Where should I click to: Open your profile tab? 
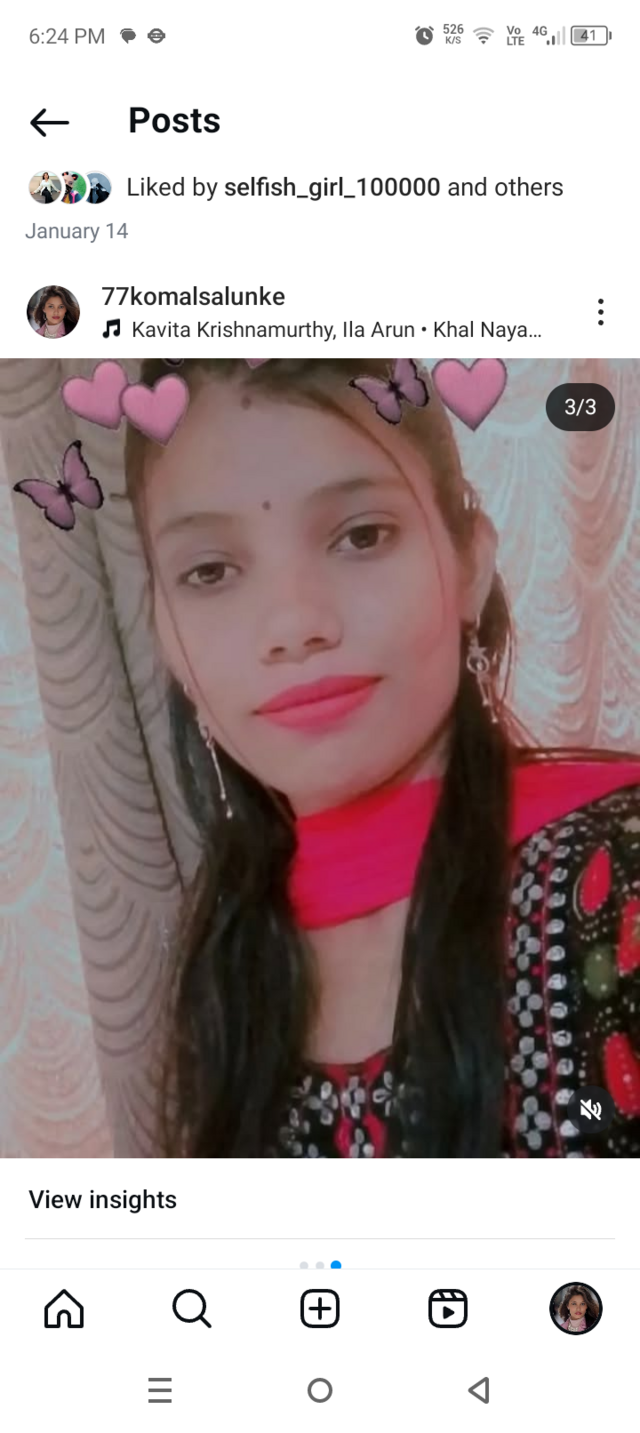[x=576, y=1308]
